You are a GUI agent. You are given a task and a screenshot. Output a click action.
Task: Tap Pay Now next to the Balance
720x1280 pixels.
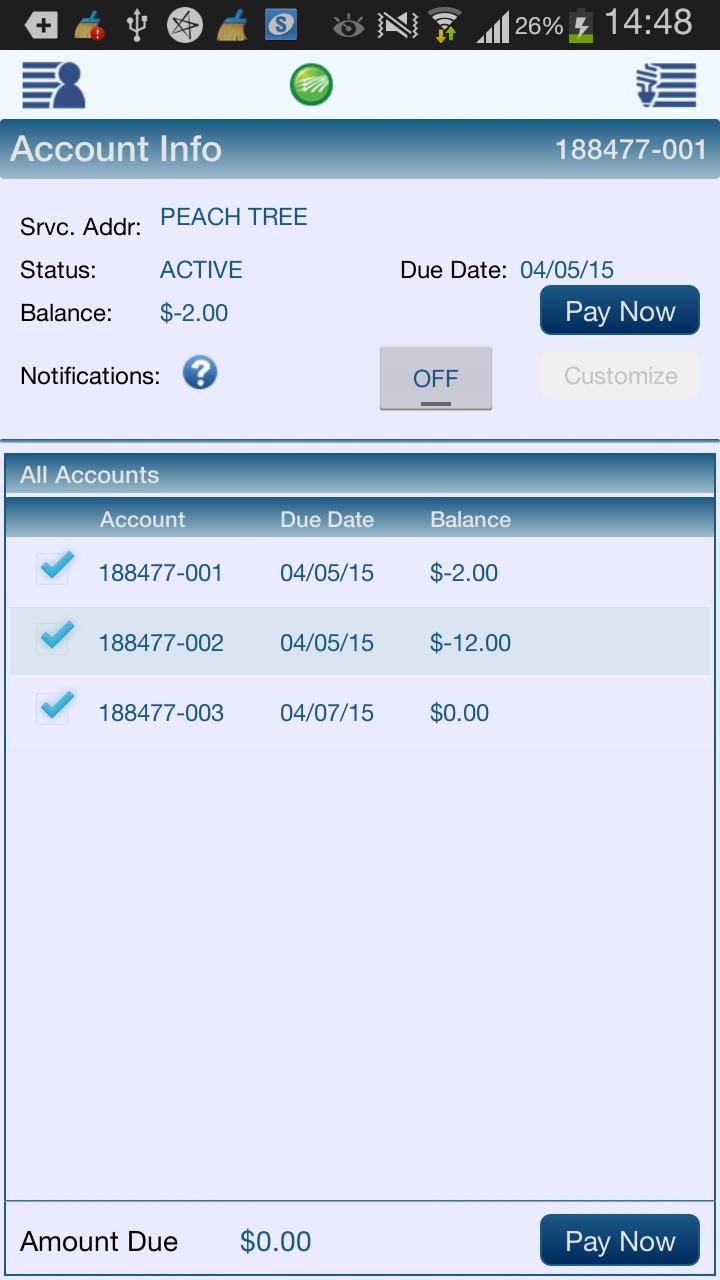(x=619, y=312)
